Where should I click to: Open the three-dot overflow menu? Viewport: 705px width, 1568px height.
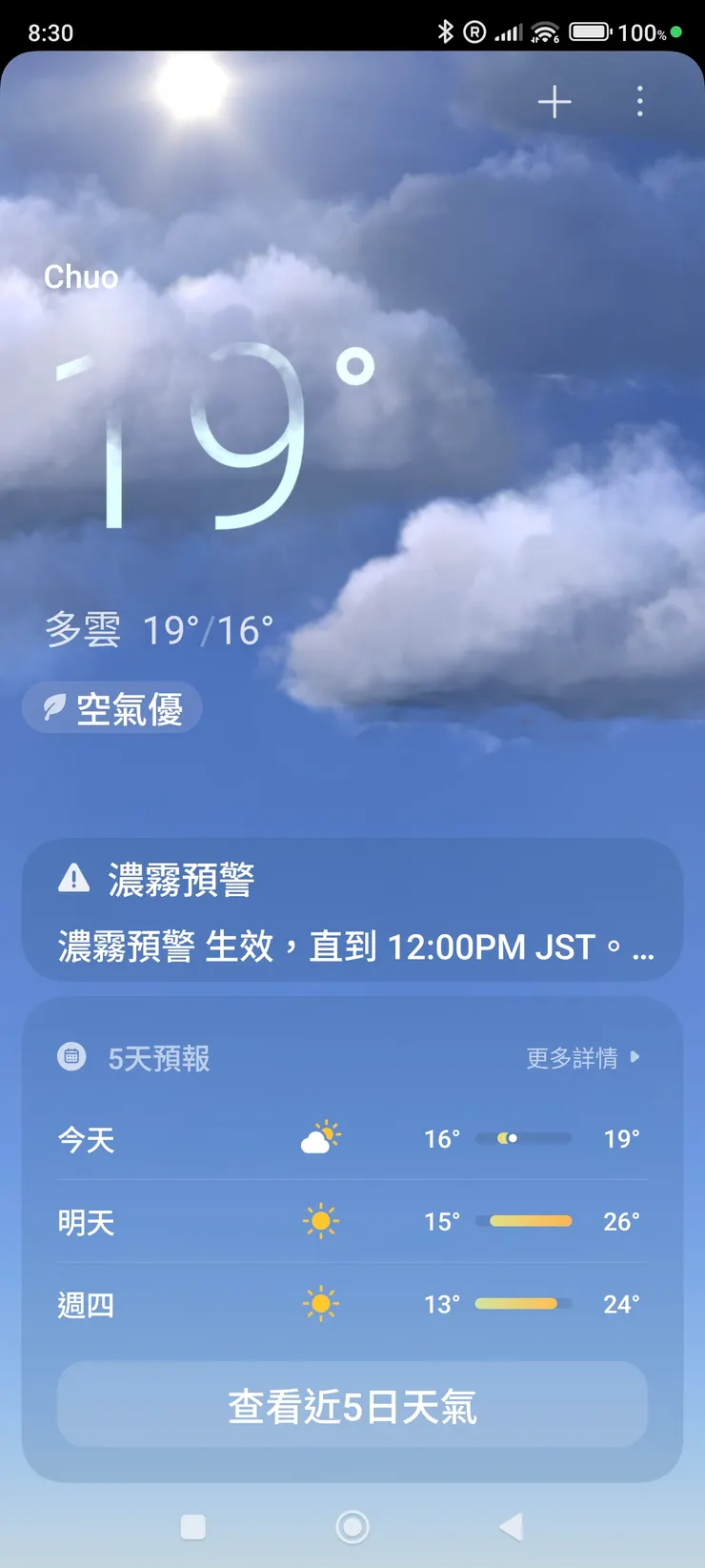pos(639,102)
